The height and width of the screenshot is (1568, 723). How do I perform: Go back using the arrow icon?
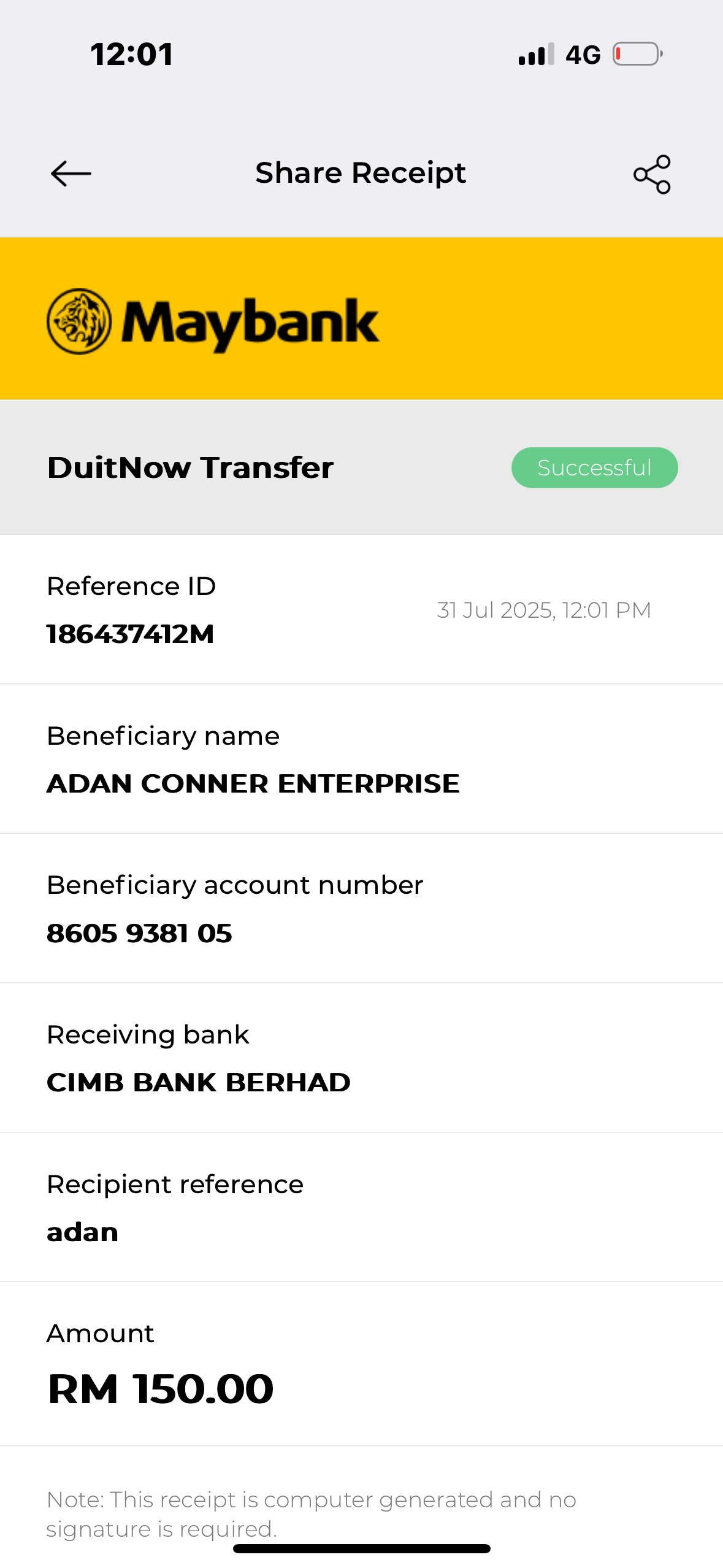click(x=71, y=174)
